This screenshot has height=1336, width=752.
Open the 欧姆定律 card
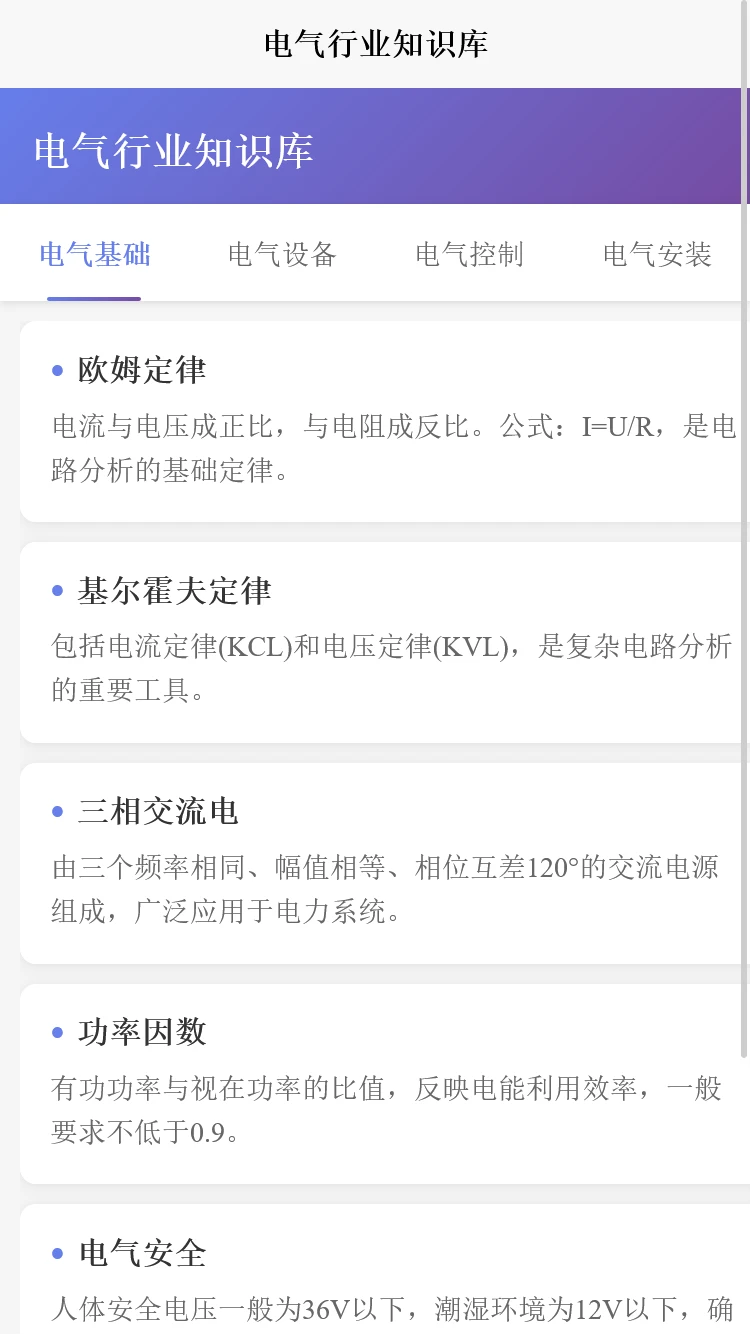pos(385,421)
